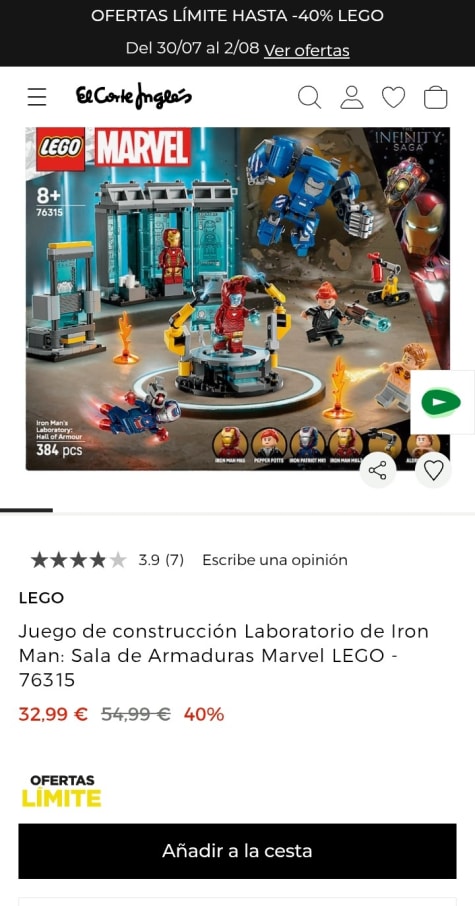Image resolution: width=475 pixels, height=906 pixels.
Task: Open the green chat floating button
Action: click(x=441, y=402)
